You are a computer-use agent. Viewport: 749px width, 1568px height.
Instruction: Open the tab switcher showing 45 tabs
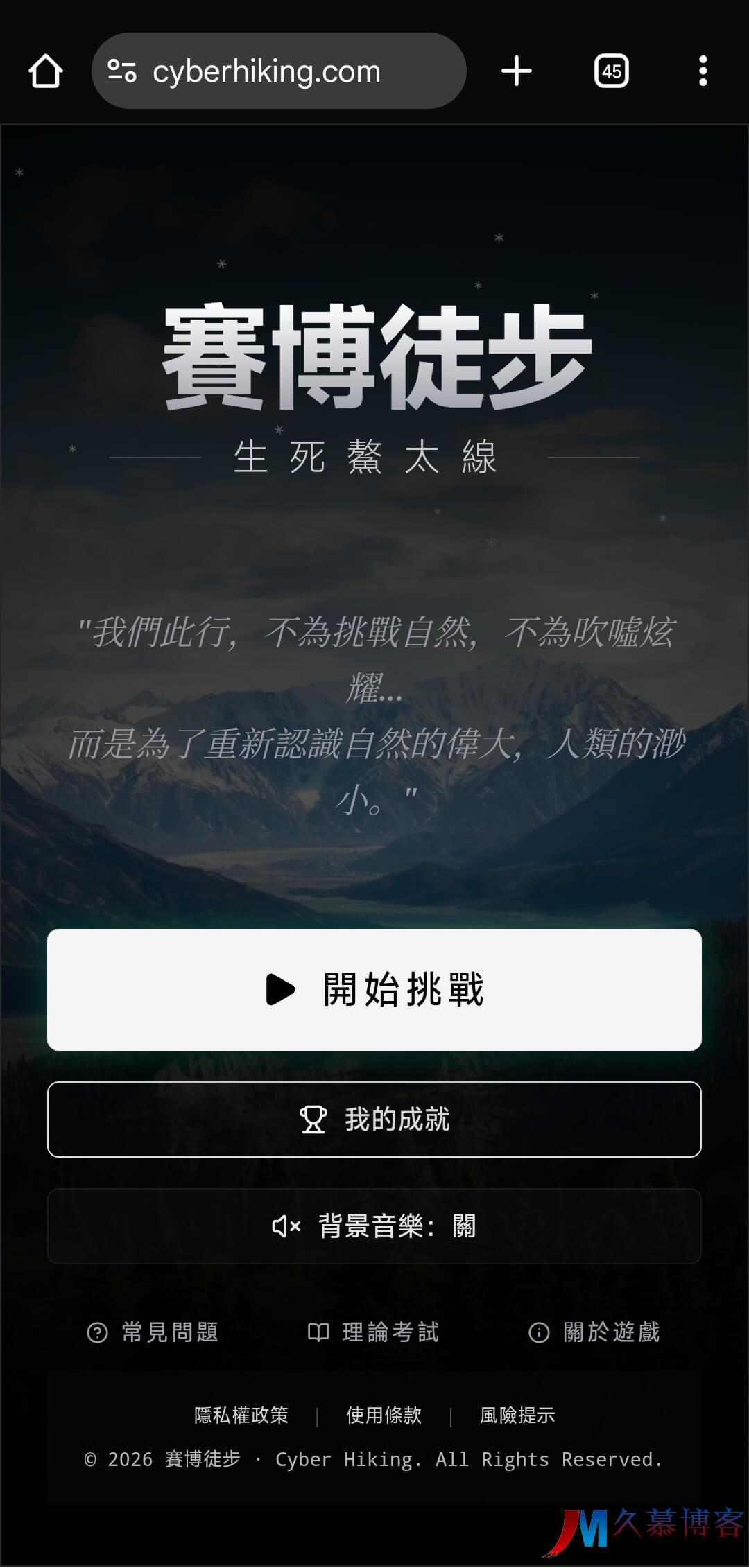coord(611,71)
